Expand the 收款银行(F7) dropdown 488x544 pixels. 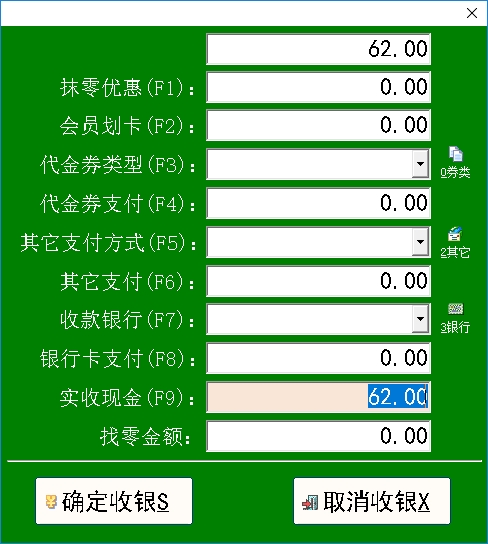pos(420,319)
